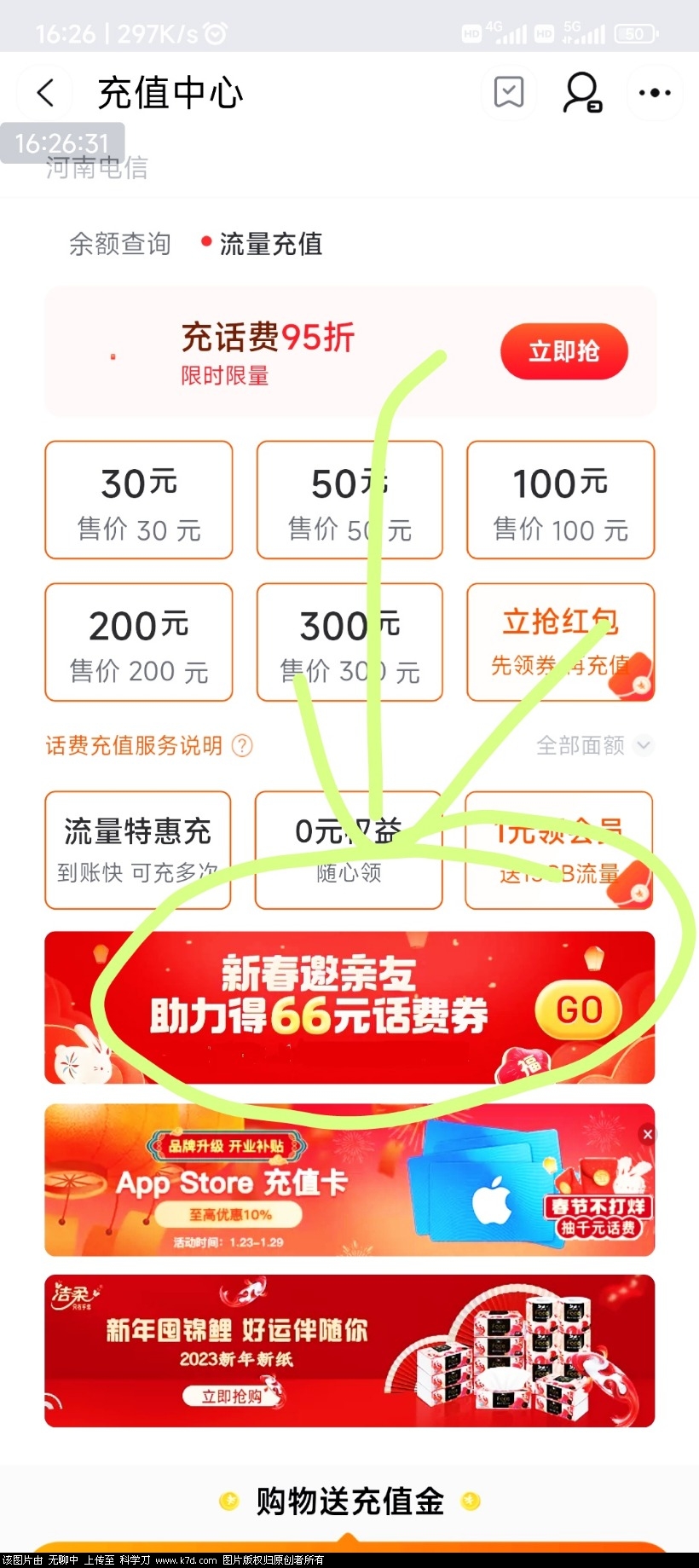Screen dimensions: 699x1568
Task: Switch to 流量充值 tab
Action: tap(270, 244)
